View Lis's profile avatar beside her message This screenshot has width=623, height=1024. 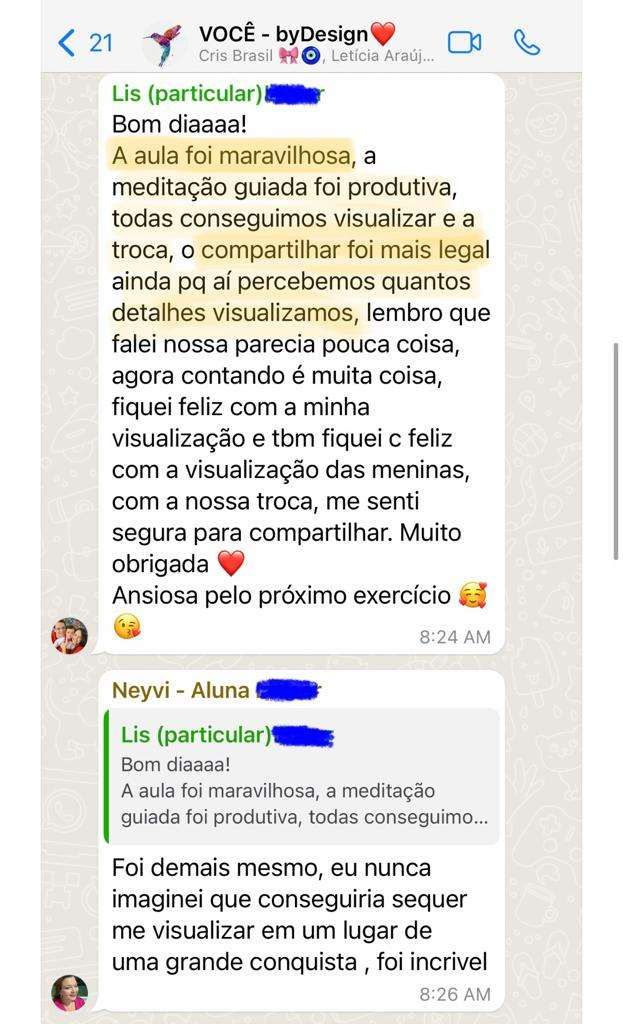pyautogui.click(x=70, y=636)
